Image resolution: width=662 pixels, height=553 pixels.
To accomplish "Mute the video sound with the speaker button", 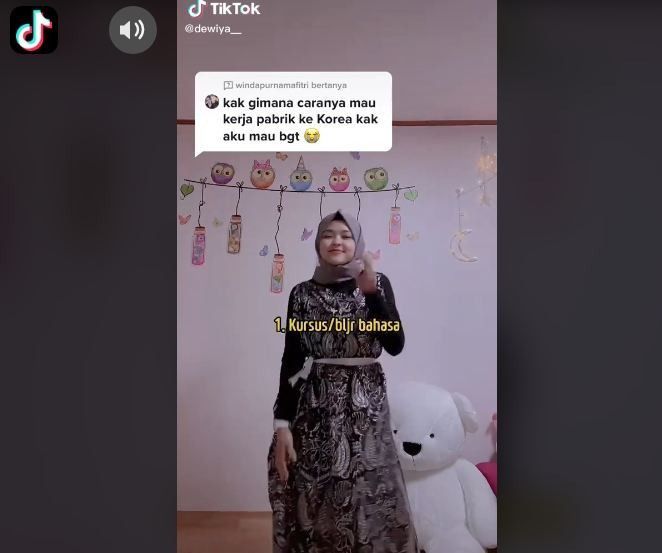I will point(132,30).
